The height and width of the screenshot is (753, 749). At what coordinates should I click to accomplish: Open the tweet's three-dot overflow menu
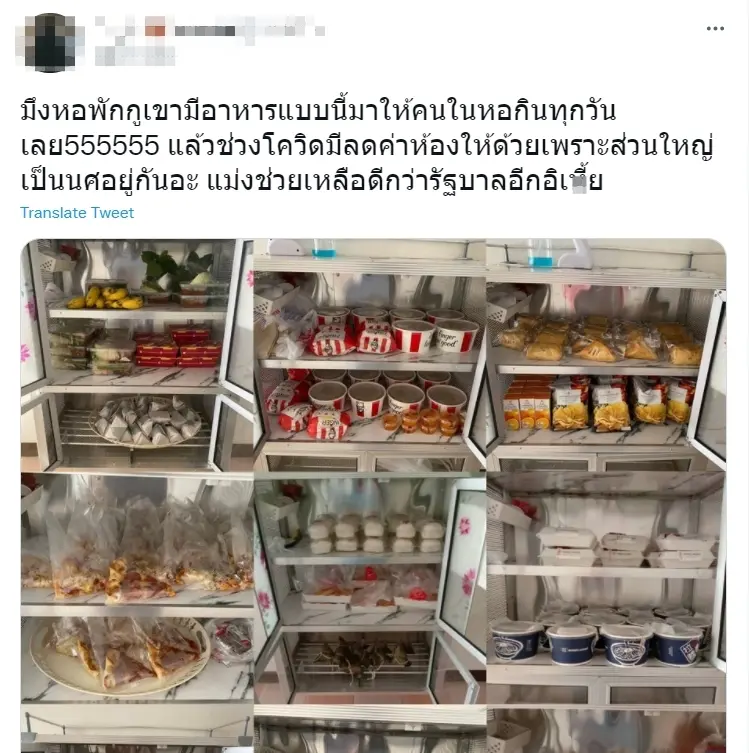tap(715, 29)
